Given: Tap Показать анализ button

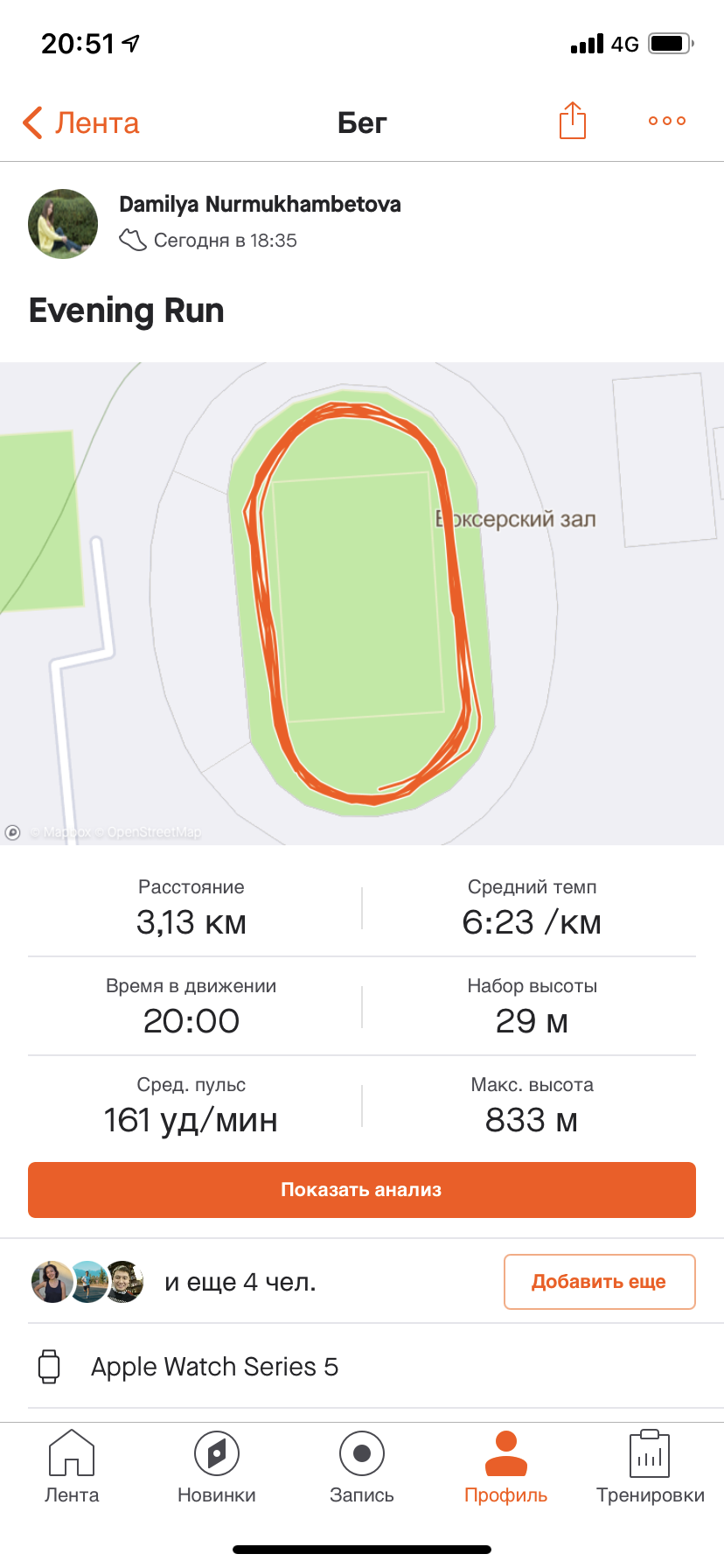Looking at the screenshot, I should (x=362, y=1190).
